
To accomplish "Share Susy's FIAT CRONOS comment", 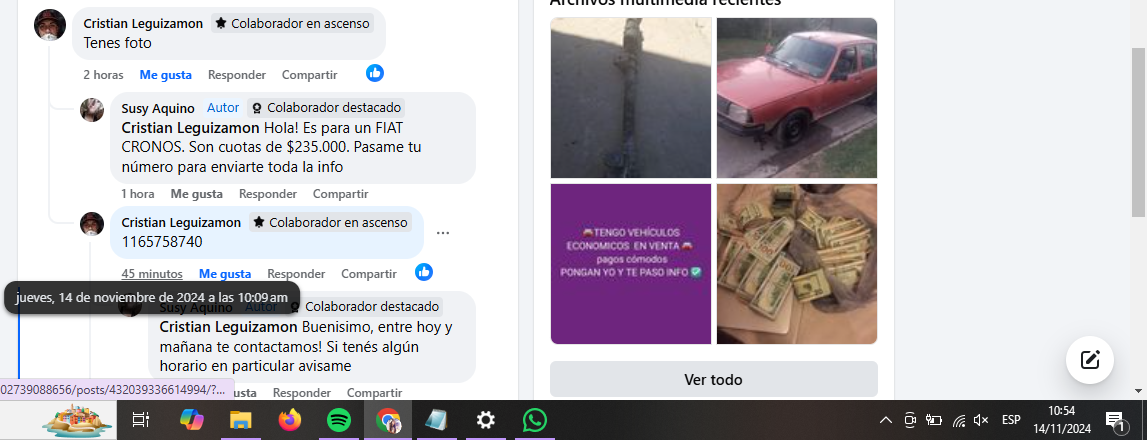I will pyautogui.click(x=340, y=194).
